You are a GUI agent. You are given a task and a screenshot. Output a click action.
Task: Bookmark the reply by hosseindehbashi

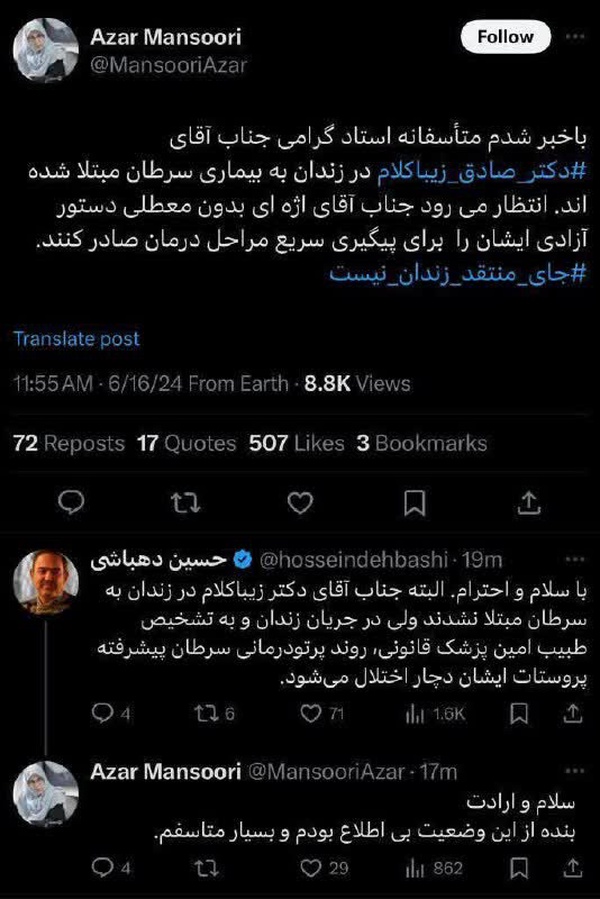tap(519, 714)
